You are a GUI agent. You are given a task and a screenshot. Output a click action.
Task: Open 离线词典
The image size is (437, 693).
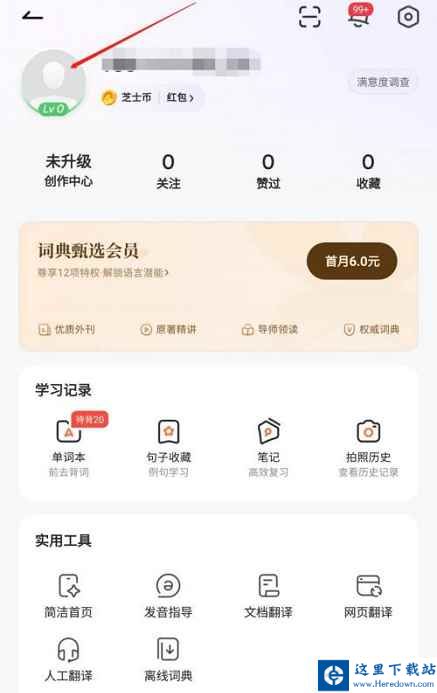pyautogui.click(x=168, y=659)
